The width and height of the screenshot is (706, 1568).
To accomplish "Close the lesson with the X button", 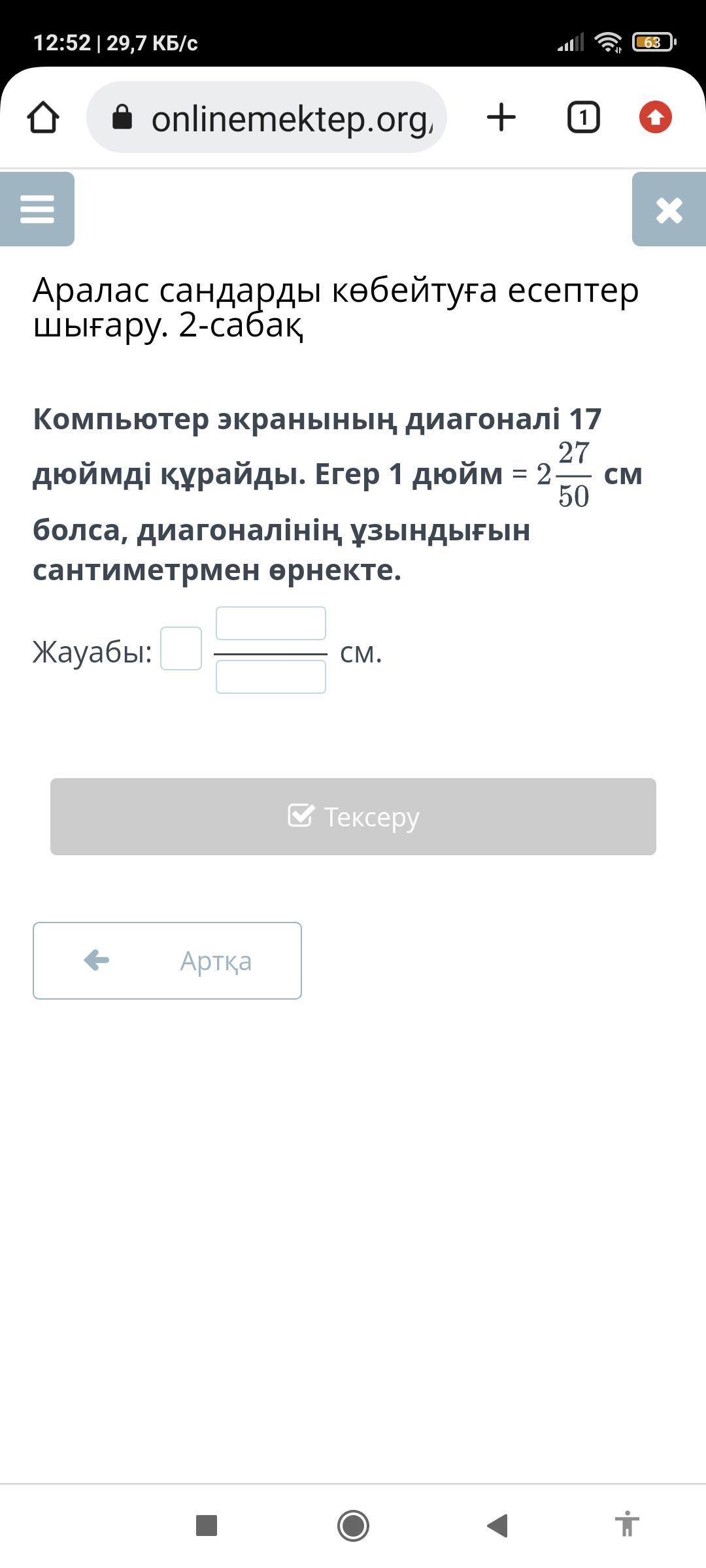I will (x=669, y=209).
